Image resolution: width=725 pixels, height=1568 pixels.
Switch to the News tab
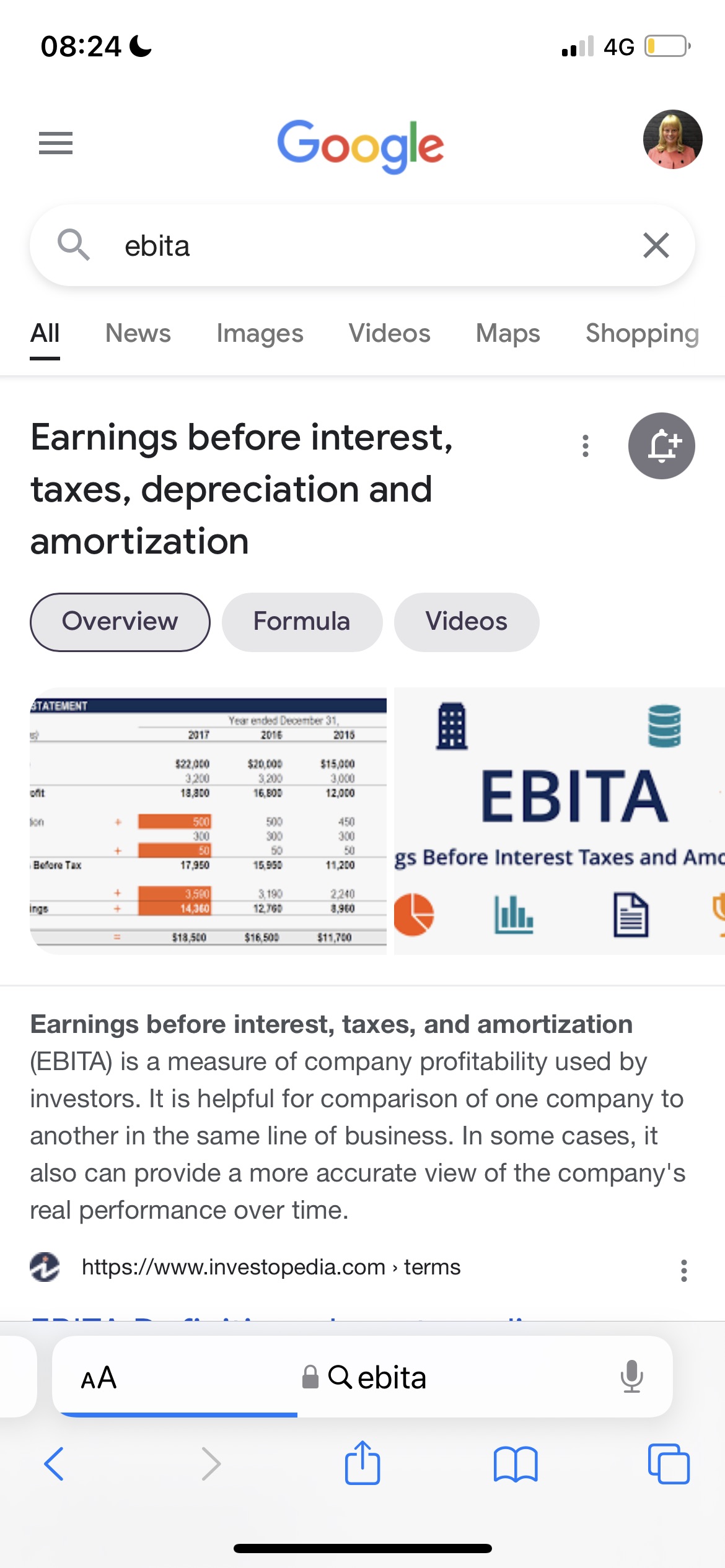click(x=138, y=333)
